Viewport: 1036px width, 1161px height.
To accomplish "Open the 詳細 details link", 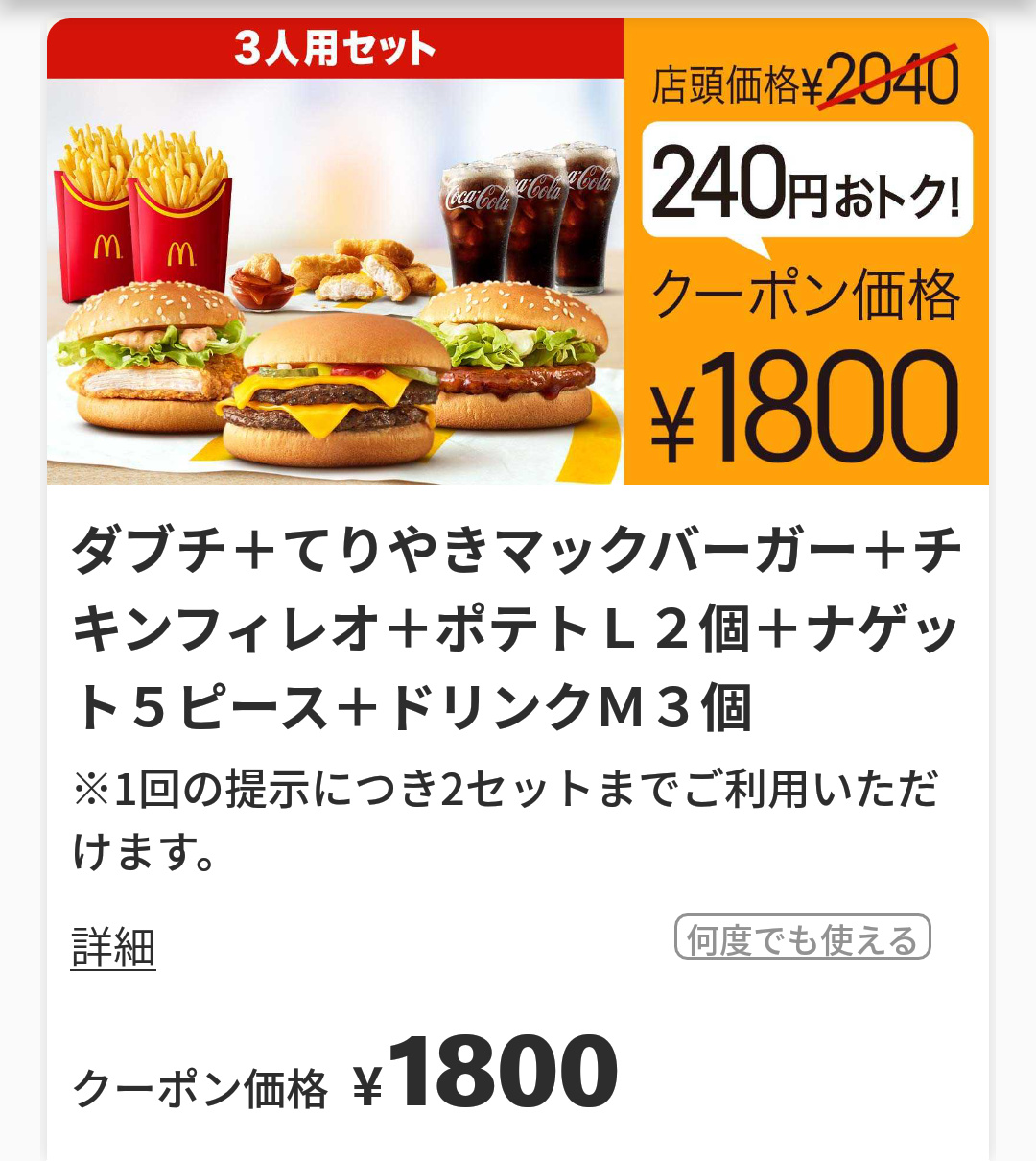I will pyautogui.click(x=113, y=947).
